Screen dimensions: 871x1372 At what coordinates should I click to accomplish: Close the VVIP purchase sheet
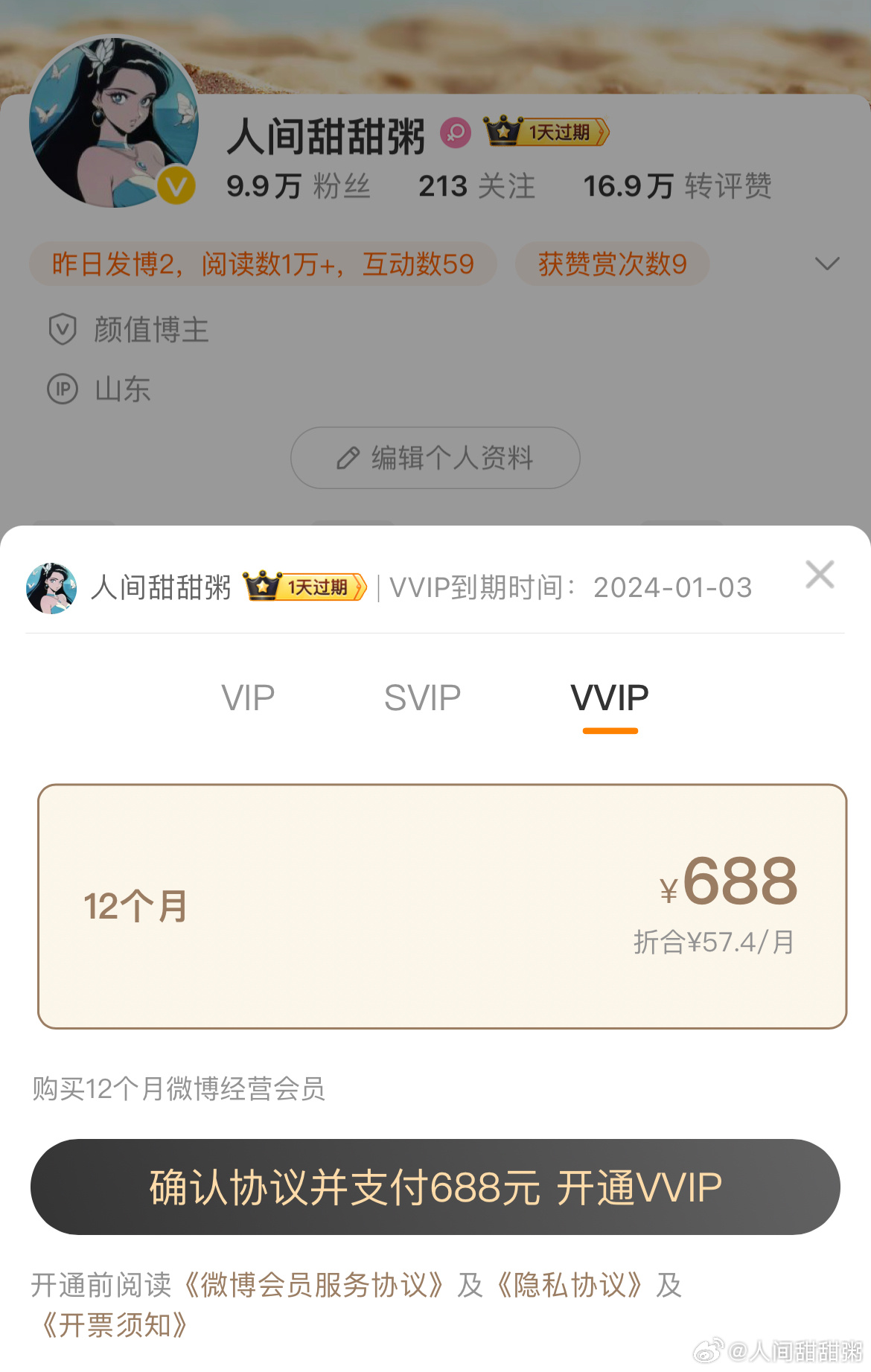820,575
